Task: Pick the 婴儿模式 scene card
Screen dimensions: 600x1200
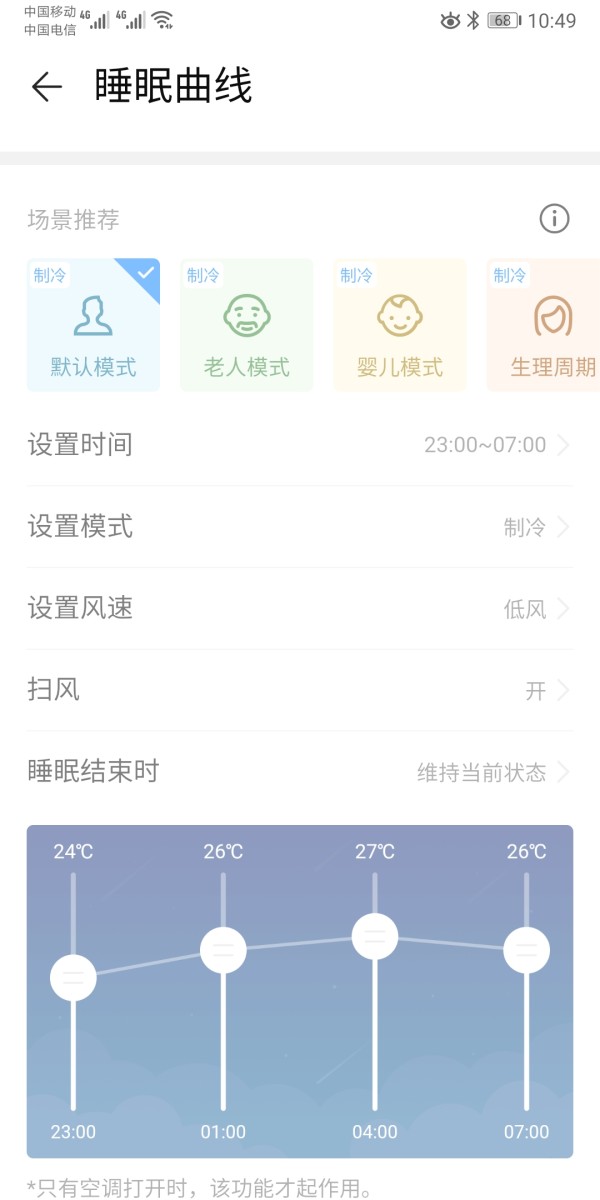Action: point(400,325)
